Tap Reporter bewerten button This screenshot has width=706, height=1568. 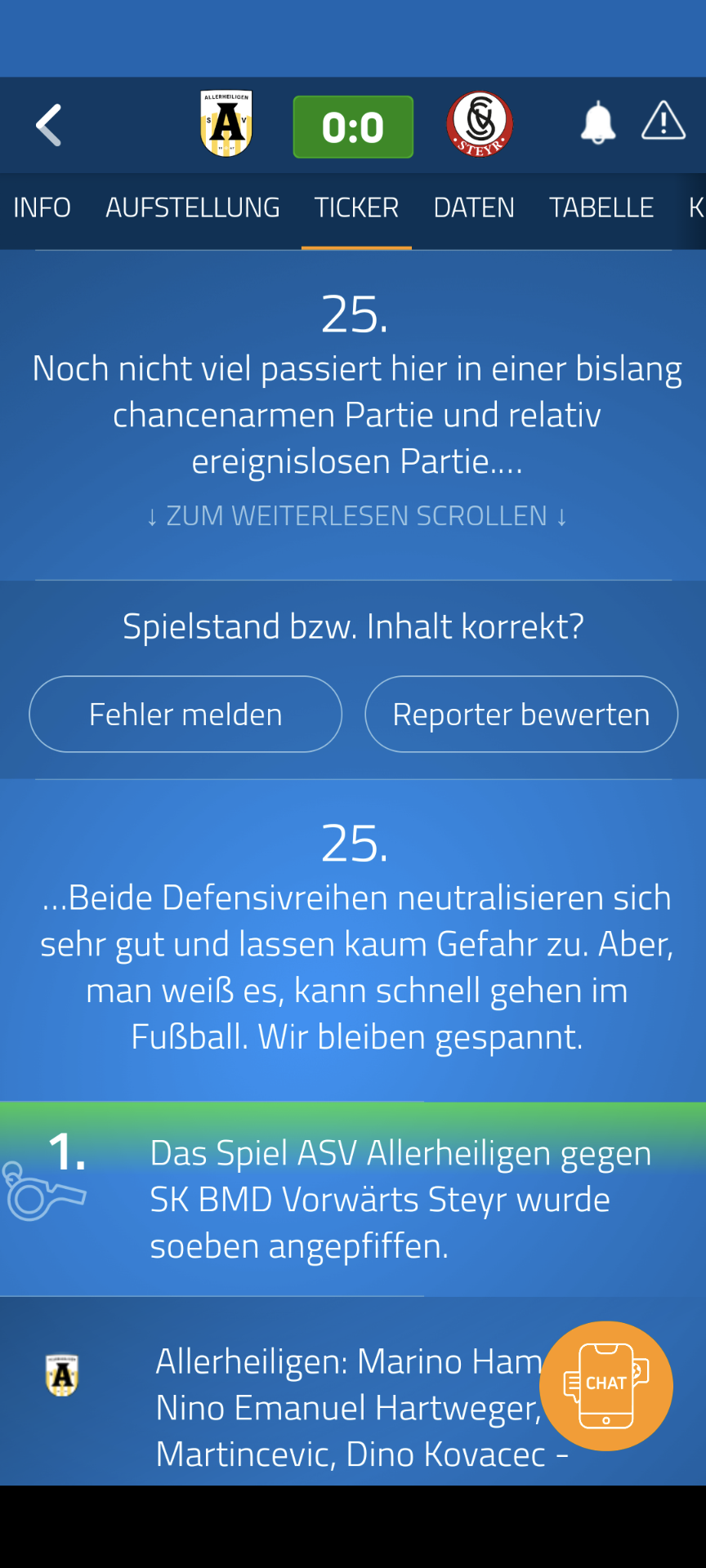click(521, 714)
